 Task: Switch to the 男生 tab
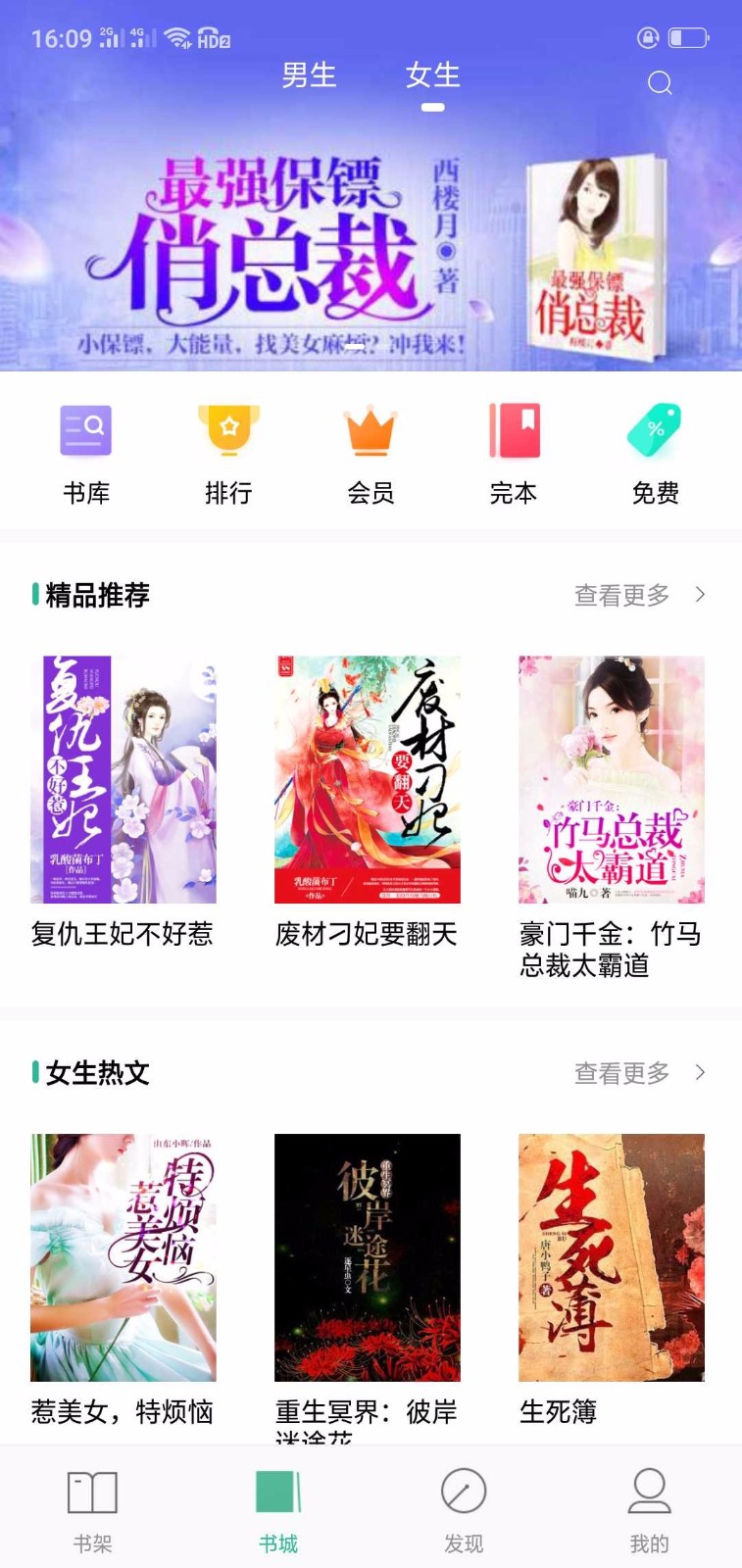pyautogui.click(x=308, y=76)
